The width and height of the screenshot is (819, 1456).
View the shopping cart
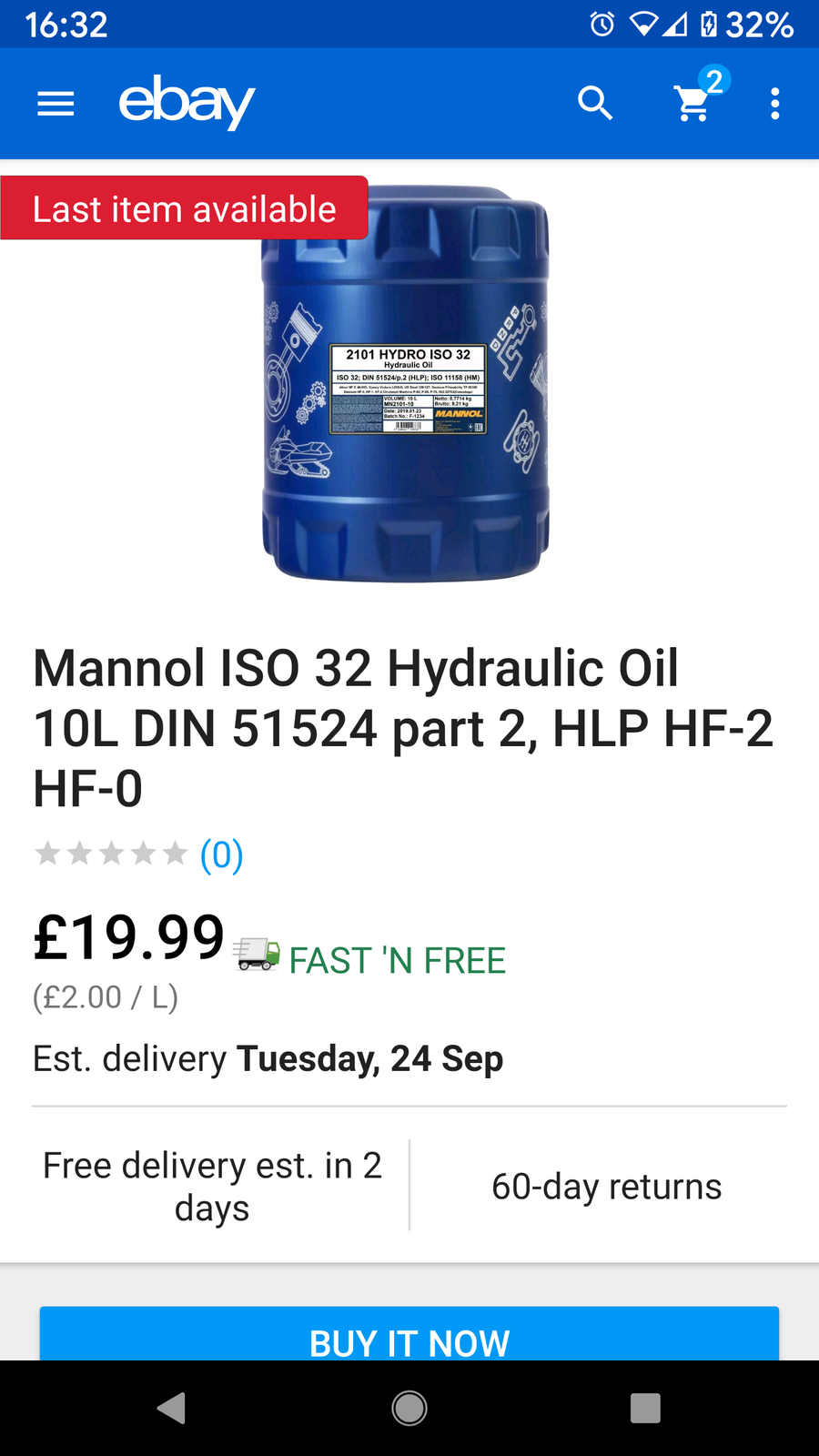(694, 102)
